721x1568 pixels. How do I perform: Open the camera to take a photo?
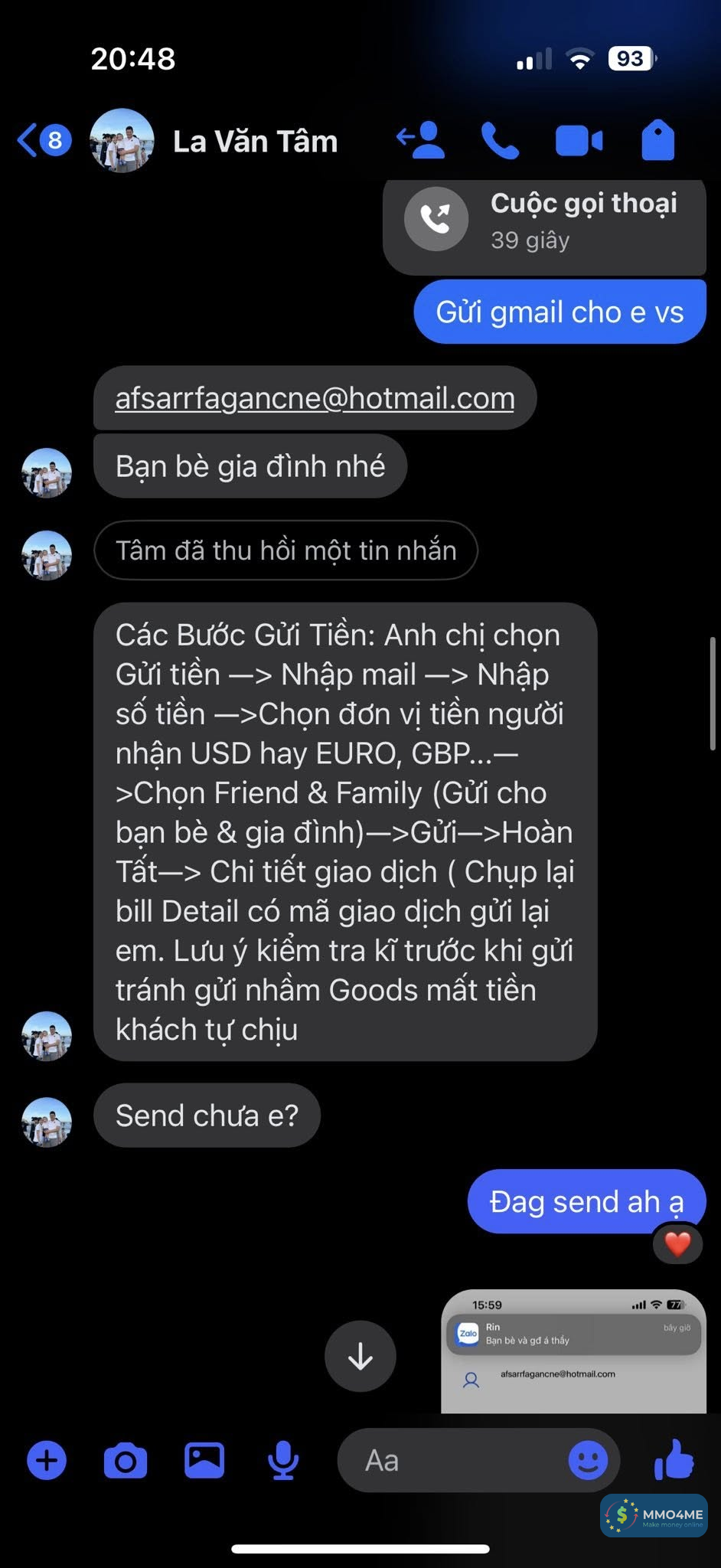click(126, 1461)
